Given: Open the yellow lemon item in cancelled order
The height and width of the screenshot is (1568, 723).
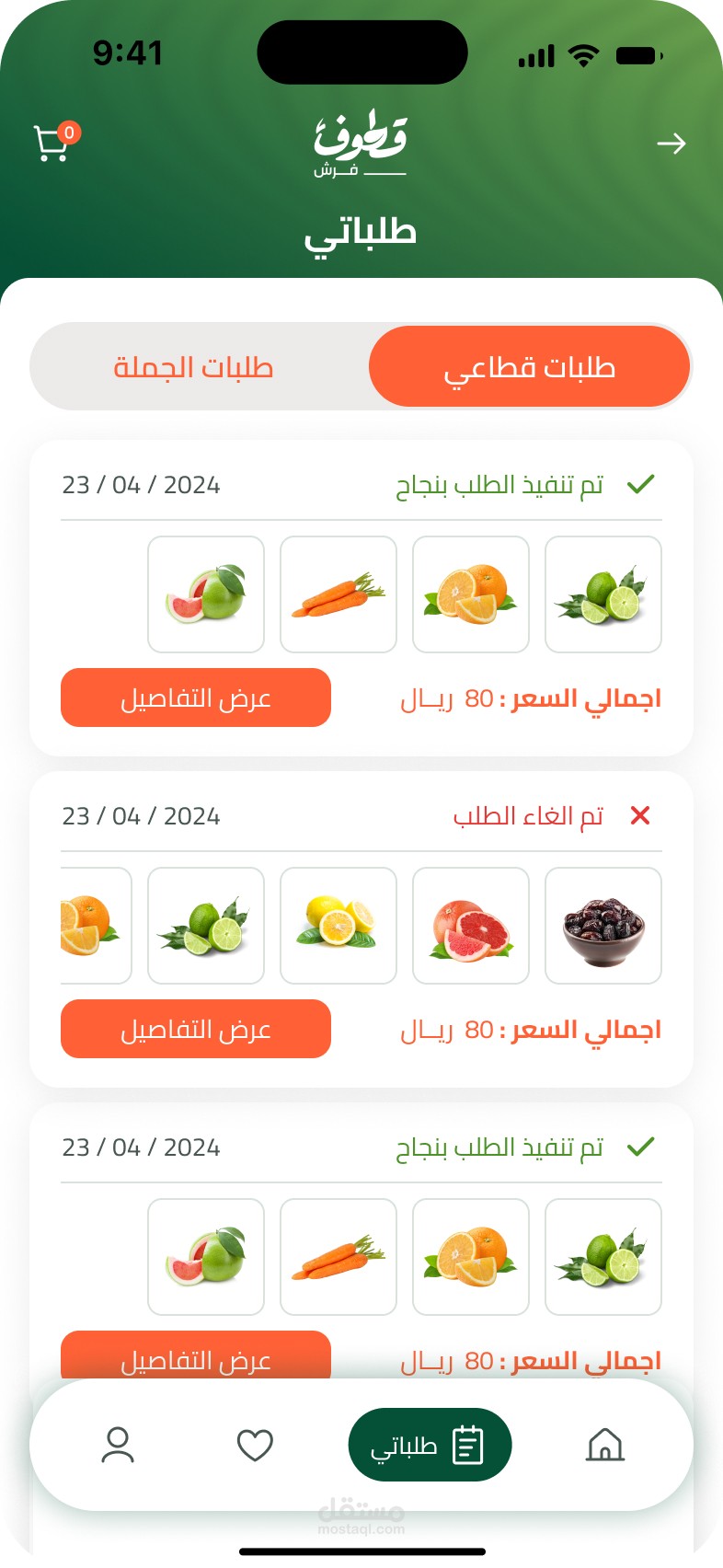Looking at the screenshot, I should (x=339, y=926).
